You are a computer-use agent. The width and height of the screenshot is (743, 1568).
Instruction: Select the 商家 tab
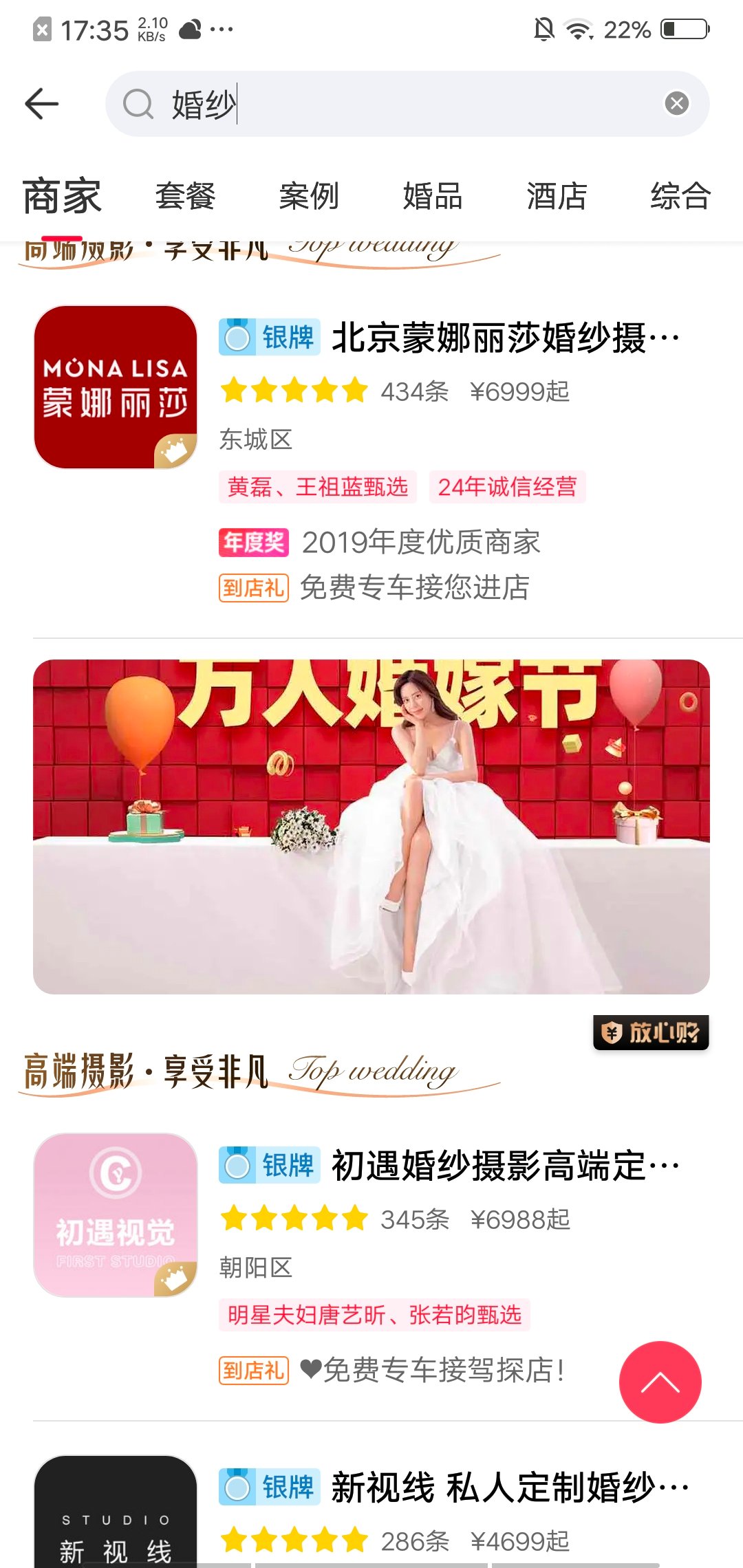[x=62, y=197]
